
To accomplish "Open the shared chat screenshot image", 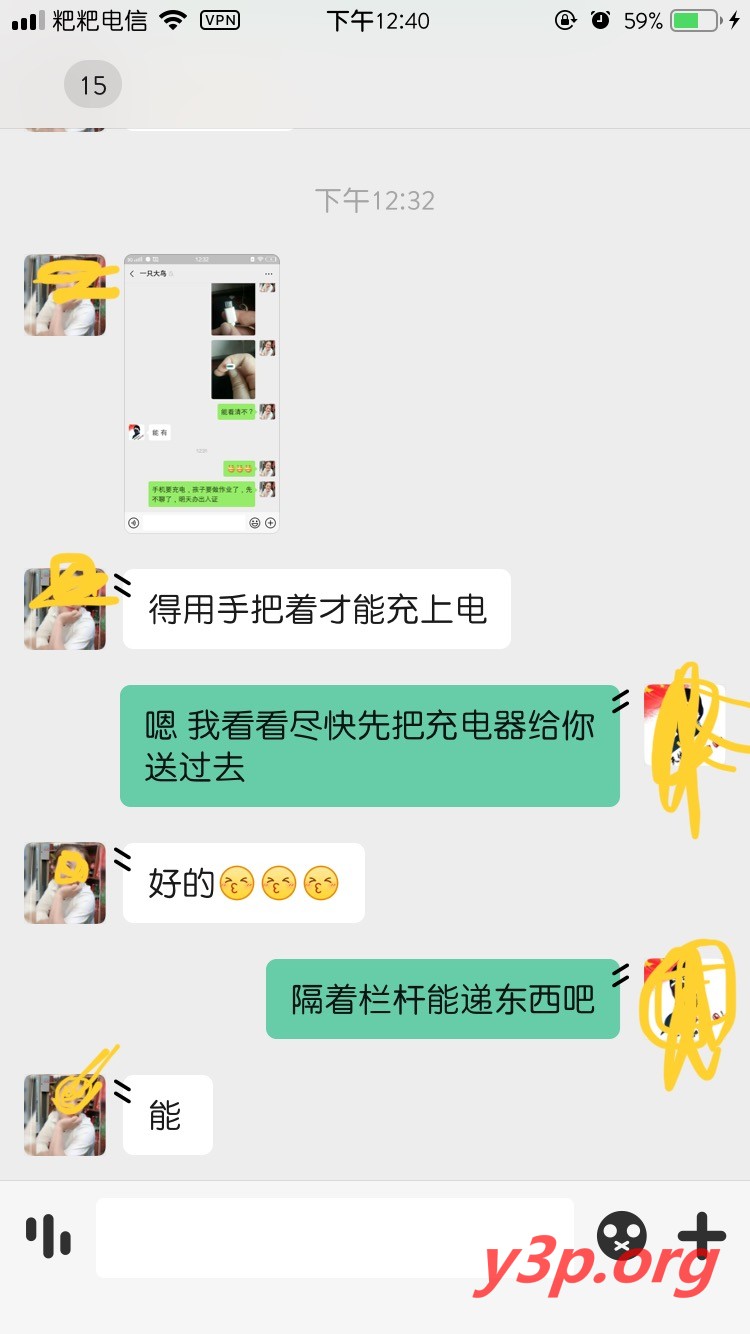I will [x=202, y=393].
